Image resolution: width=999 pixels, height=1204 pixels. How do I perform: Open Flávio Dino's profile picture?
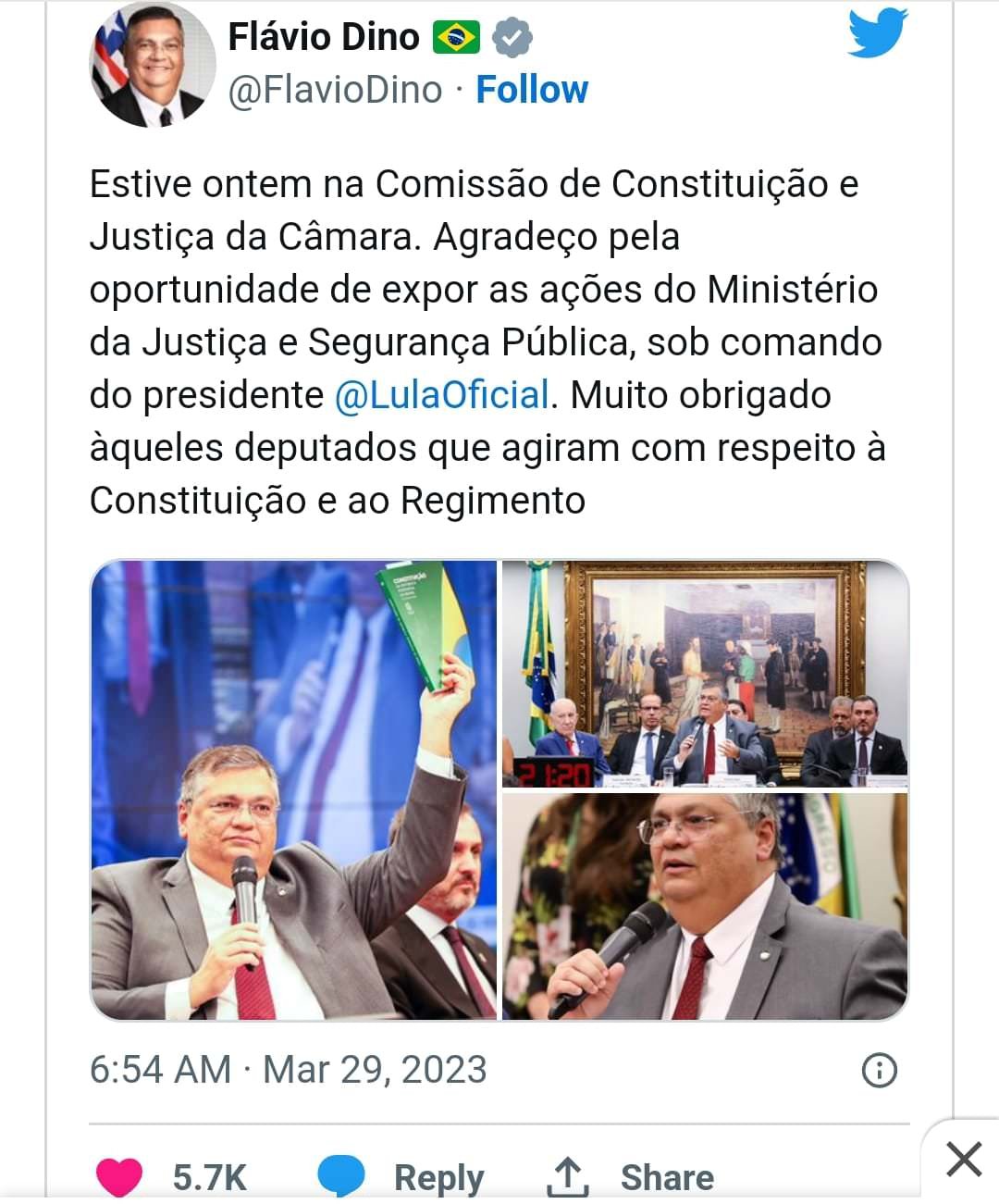[153, 65]
